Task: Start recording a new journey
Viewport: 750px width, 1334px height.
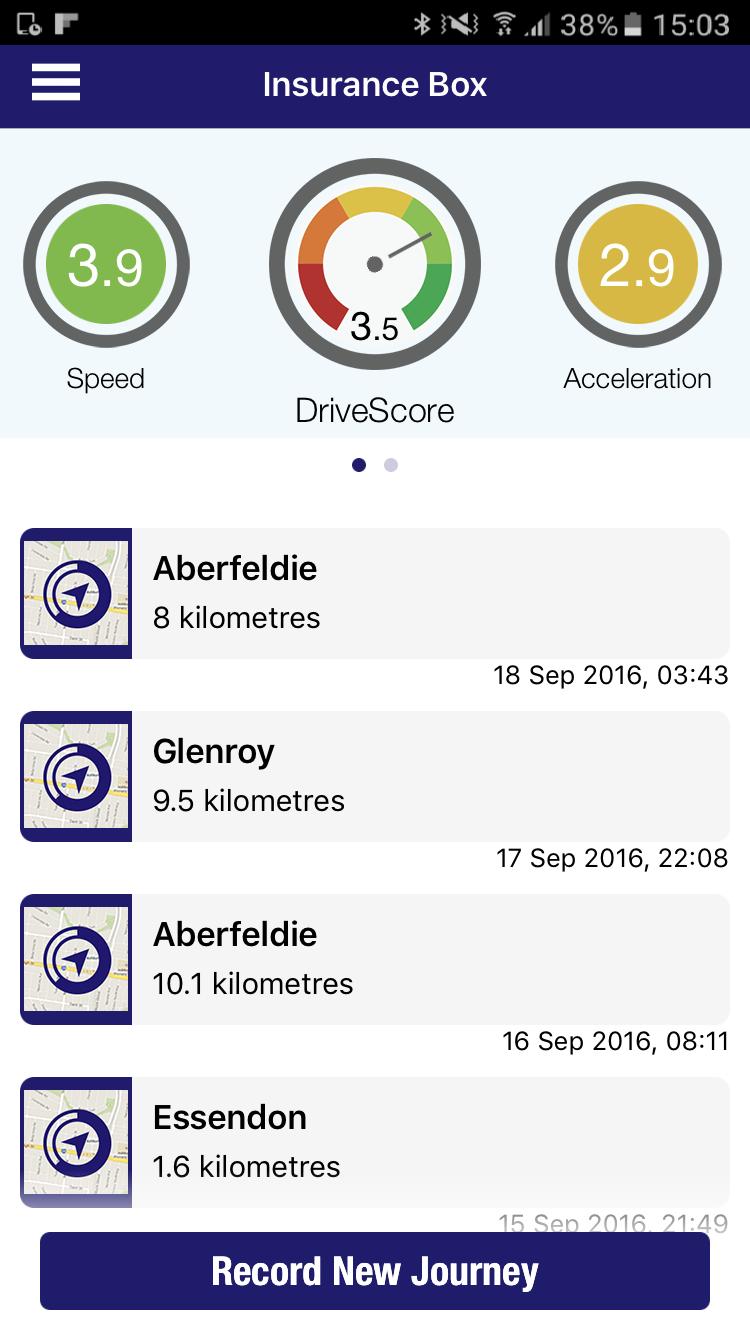Action: (x=375, y=1271)
